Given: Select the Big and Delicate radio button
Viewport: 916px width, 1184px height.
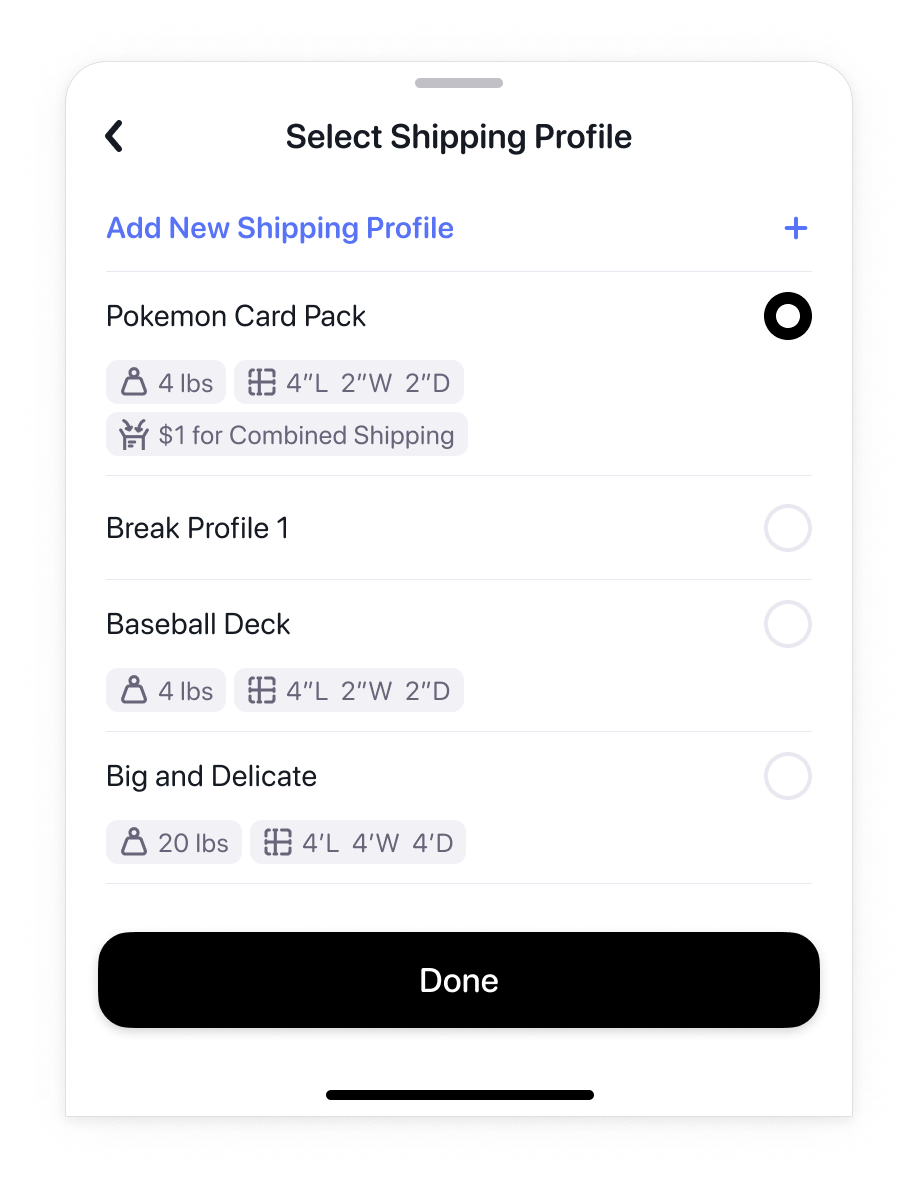Looking at the screenshot, I should pos(787,776).
